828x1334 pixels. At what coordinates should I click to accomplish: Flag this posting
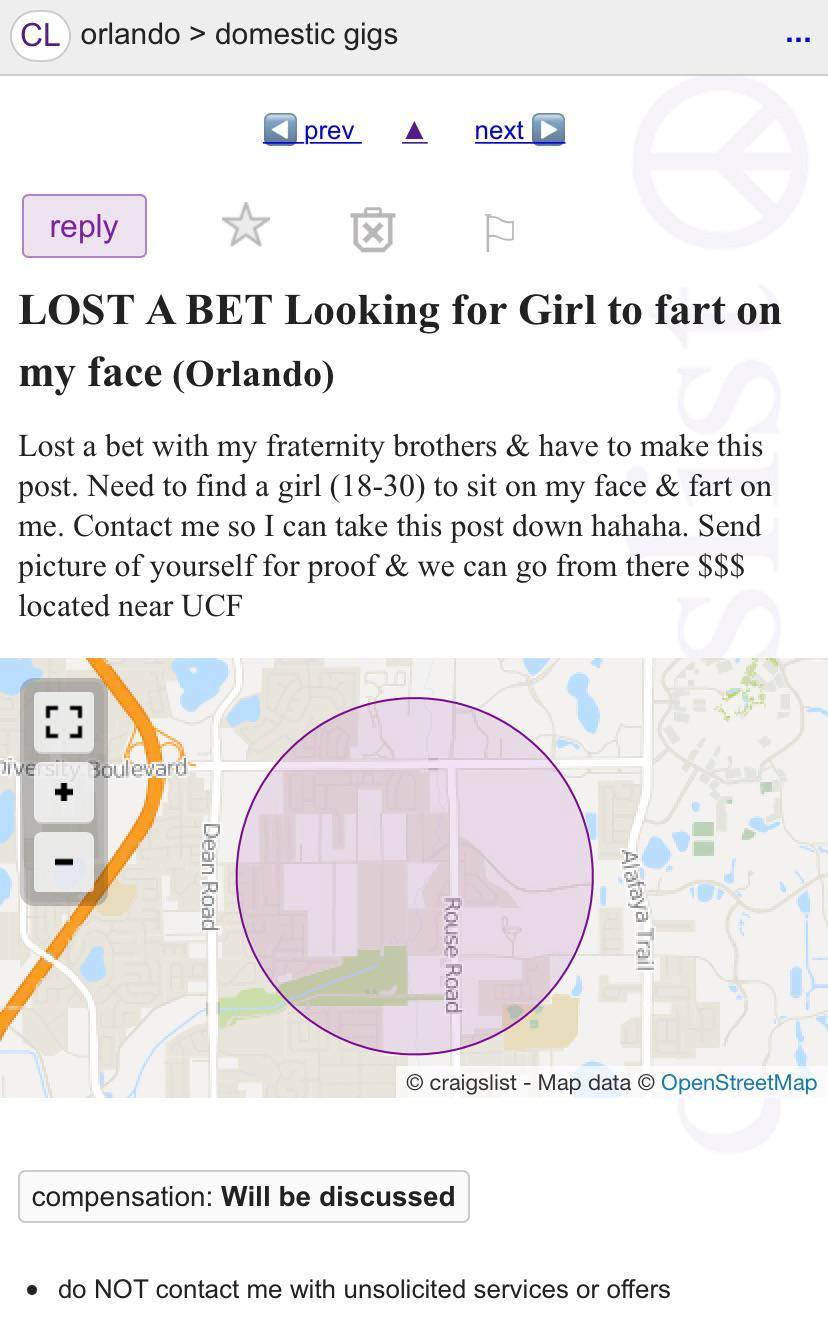point(498,231)
